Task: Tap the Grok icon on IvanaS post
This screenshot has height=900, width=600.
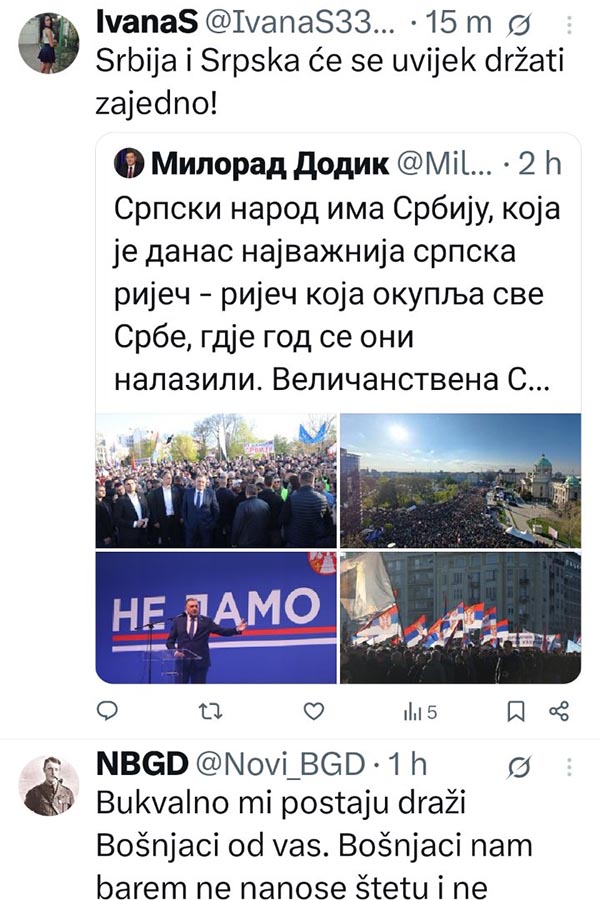Action: [x=520, y=20]
